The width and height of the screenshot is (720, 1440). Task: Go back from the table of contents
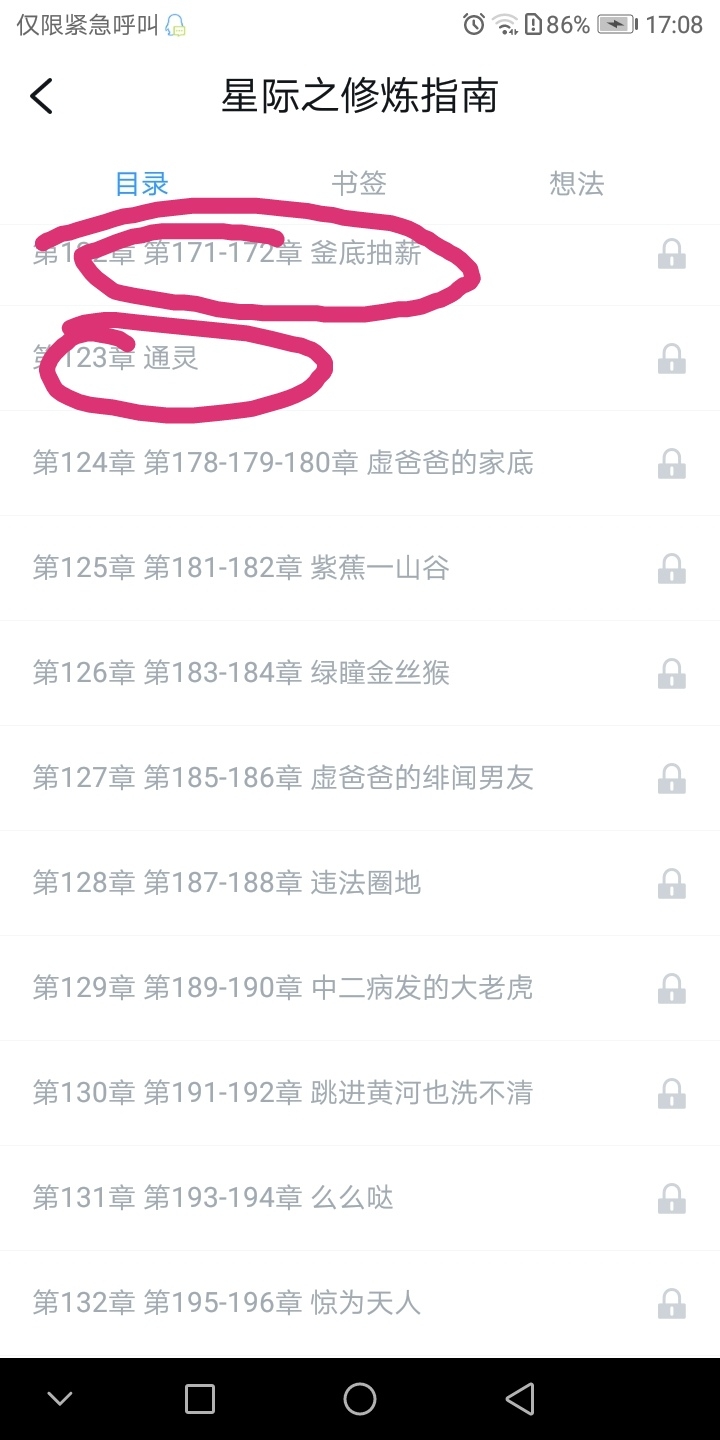pos(42,97)
